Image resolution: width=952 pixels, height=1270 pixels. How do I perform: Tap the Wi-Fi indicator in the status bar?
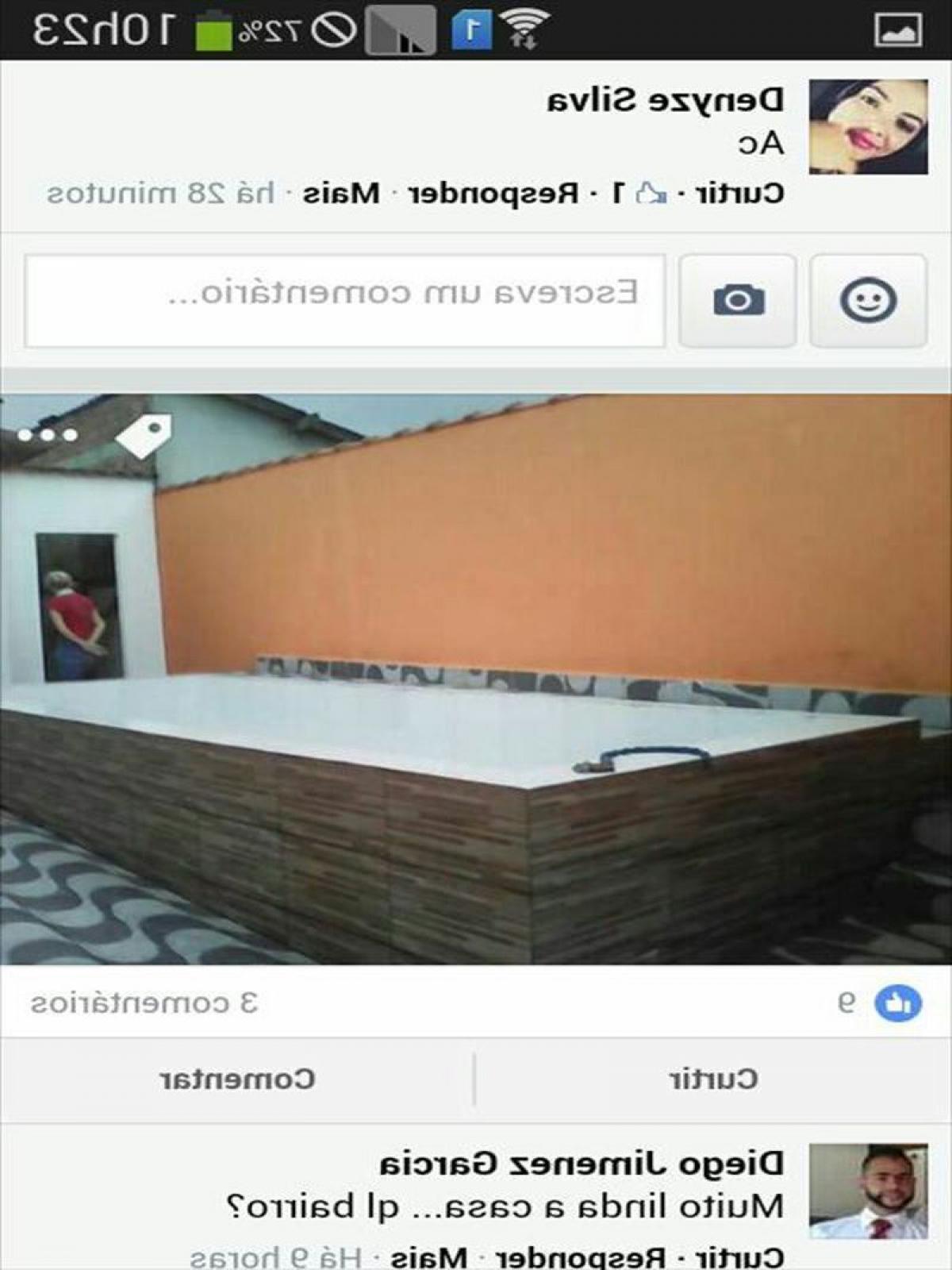[x=523, y=25]
